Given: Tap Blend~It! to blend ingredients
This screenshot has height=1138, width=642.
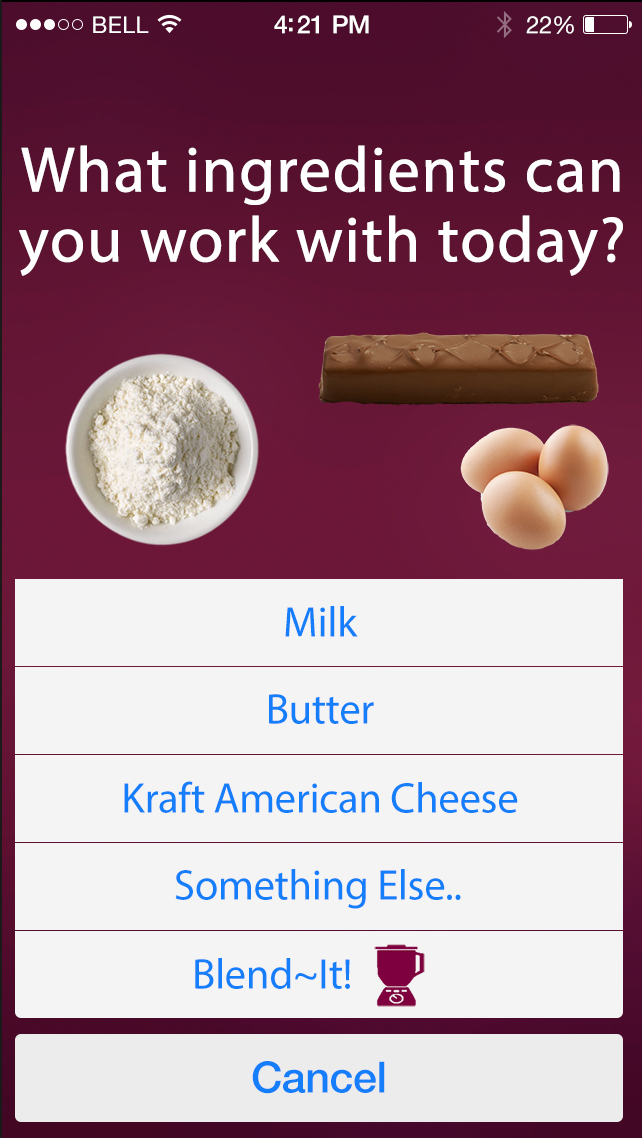Looking at the screenshot, I should coord(310,974).
